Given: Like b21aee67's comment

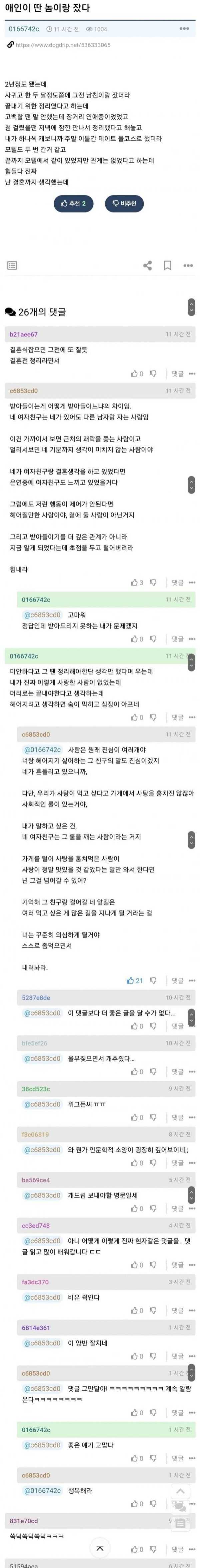Looking at the screenshot, I should click(x=137, y=374).
